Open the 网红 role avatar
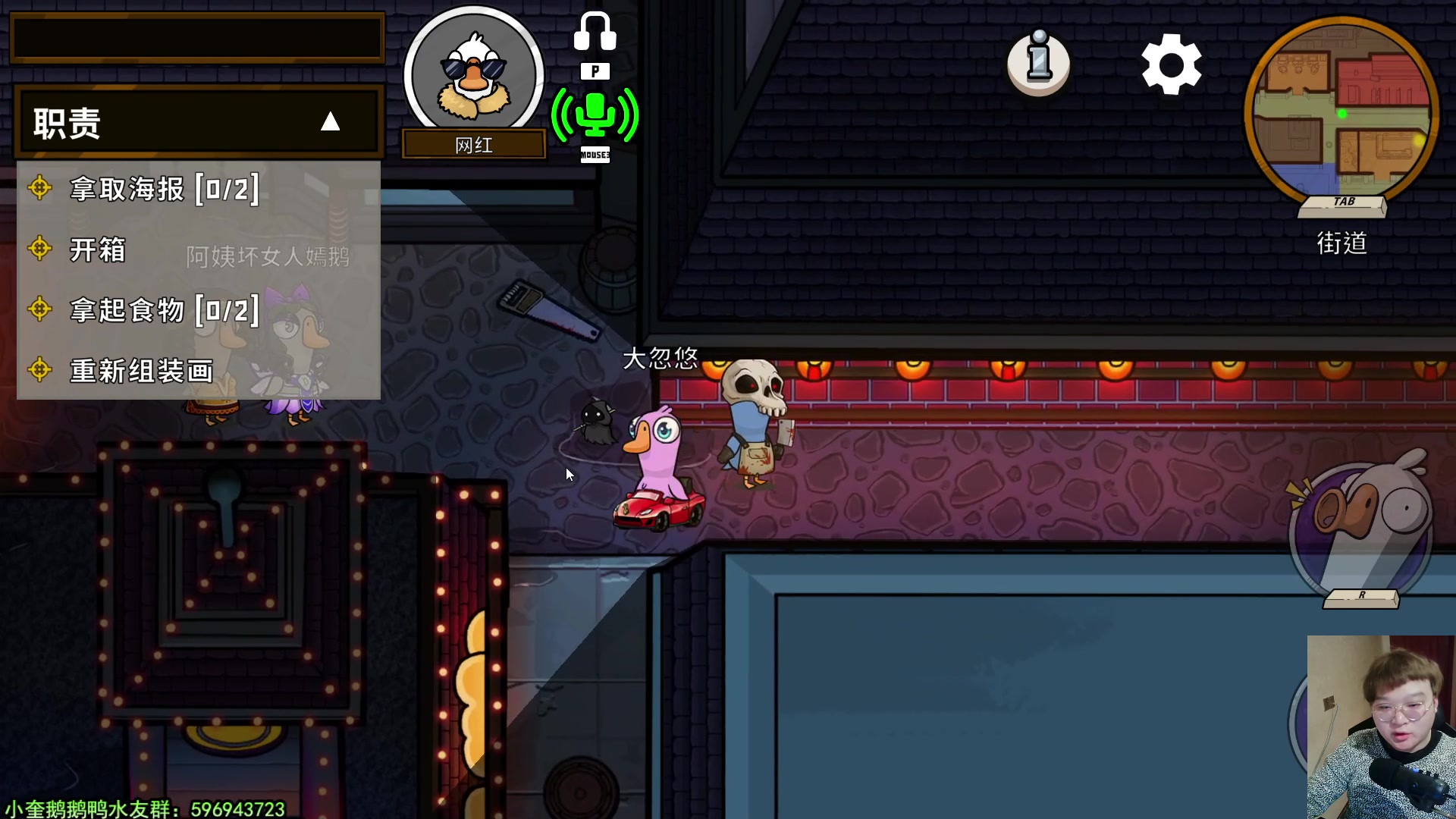The width and height of the screenshot is (1456, 819). pyautogui.click(x=473, y=74)
